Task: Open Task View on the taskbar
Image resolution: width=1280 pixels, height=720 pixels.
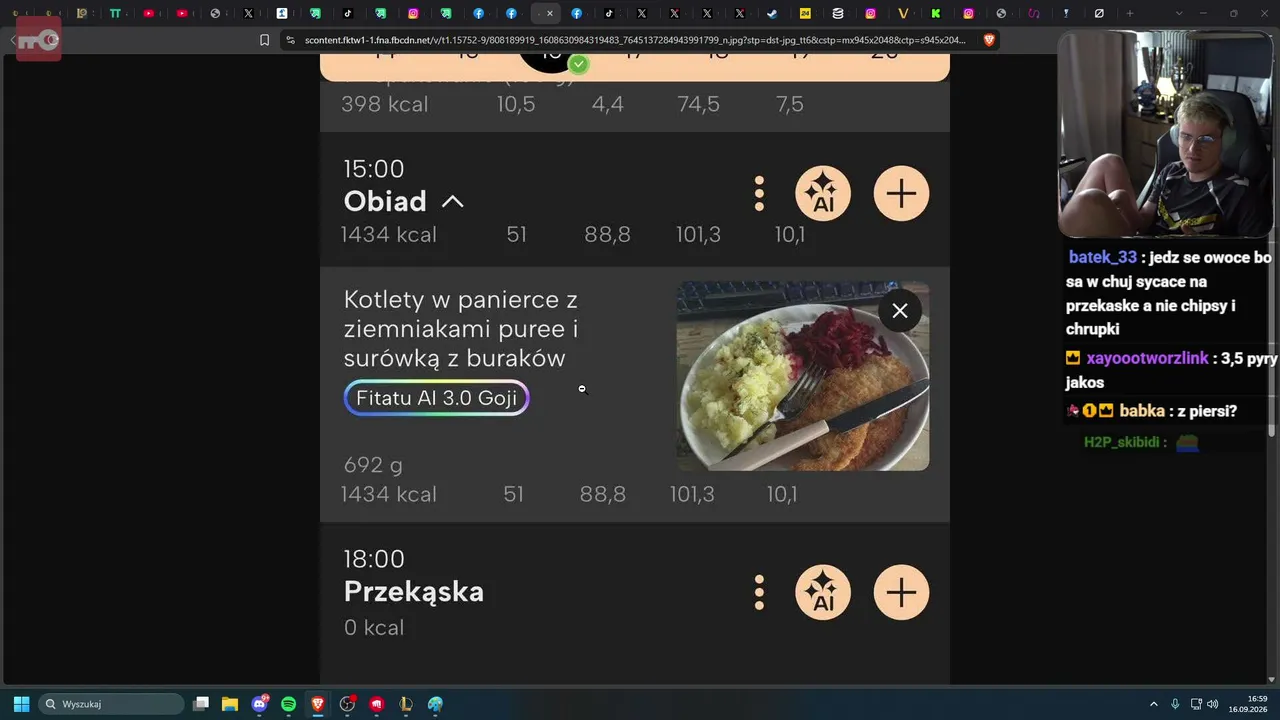Action: 201,704
